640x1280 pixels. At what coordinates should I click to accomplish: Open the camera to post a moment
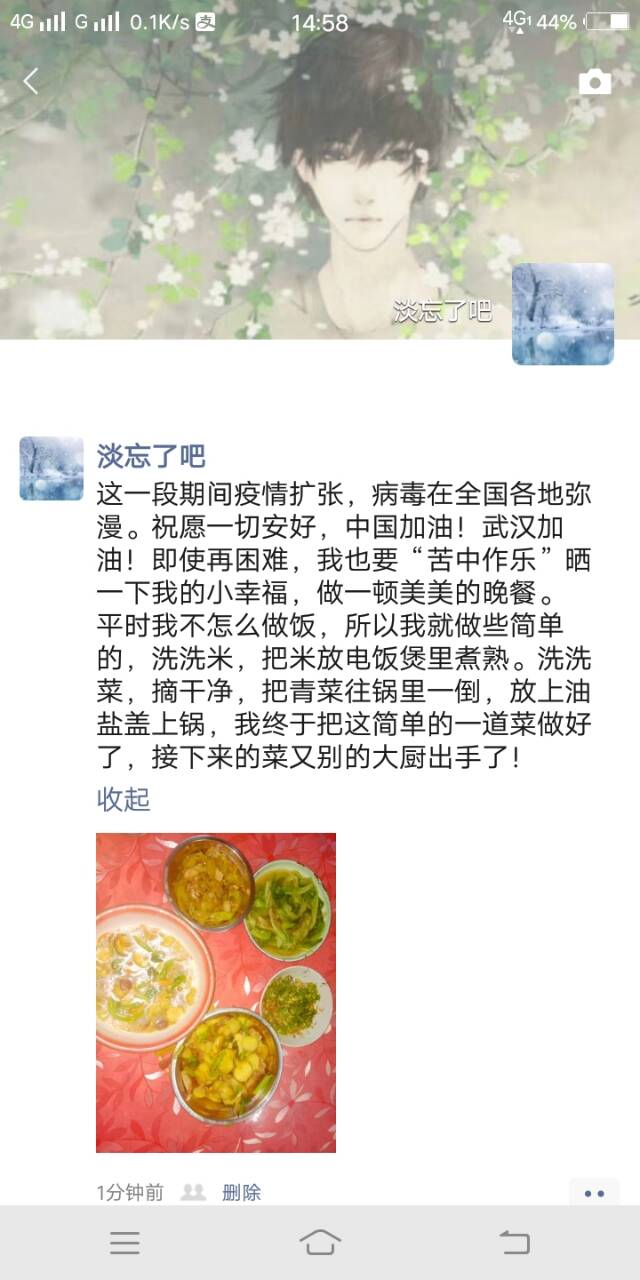point(595,82)
